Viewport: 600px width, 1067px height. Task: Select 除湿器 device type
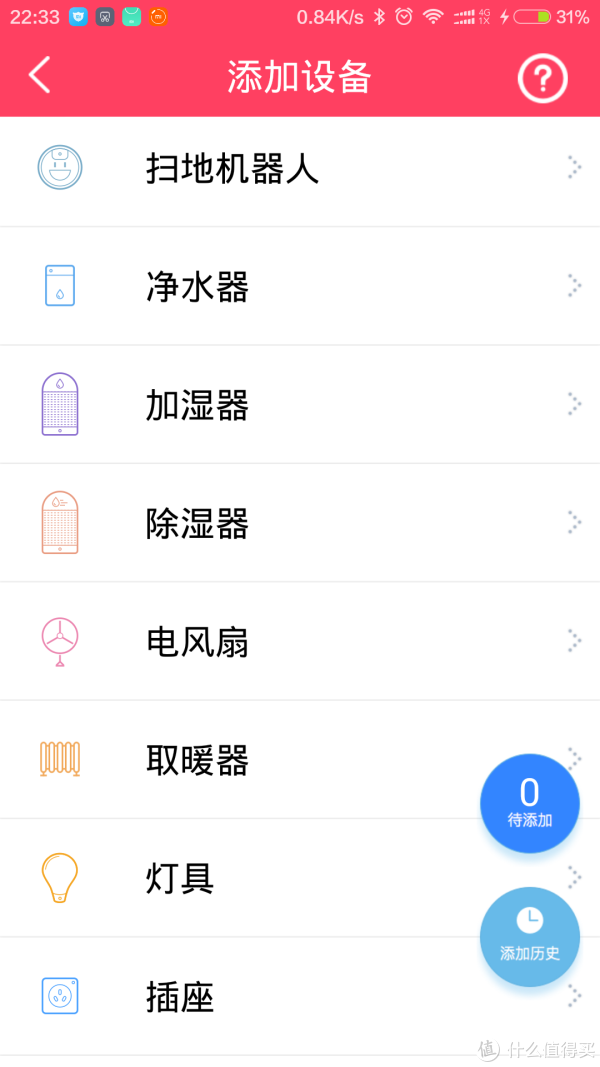300,523
